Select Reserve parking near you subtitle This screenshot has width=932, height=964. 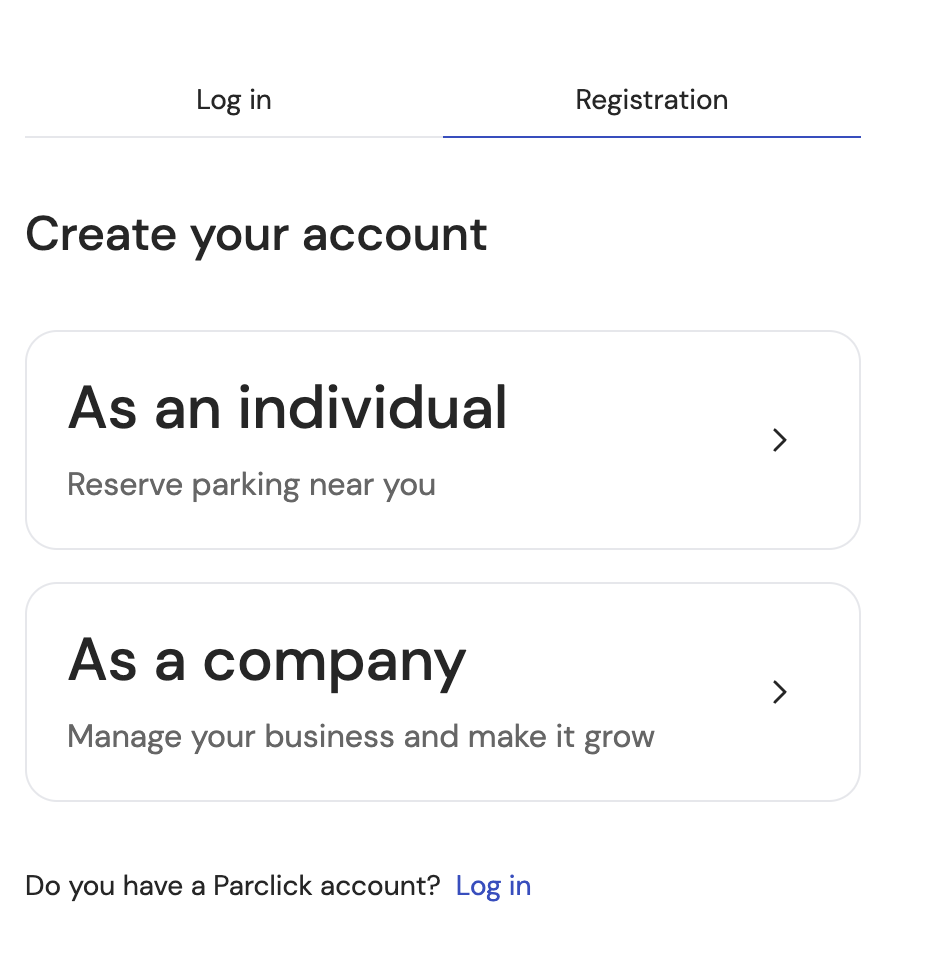251,484
